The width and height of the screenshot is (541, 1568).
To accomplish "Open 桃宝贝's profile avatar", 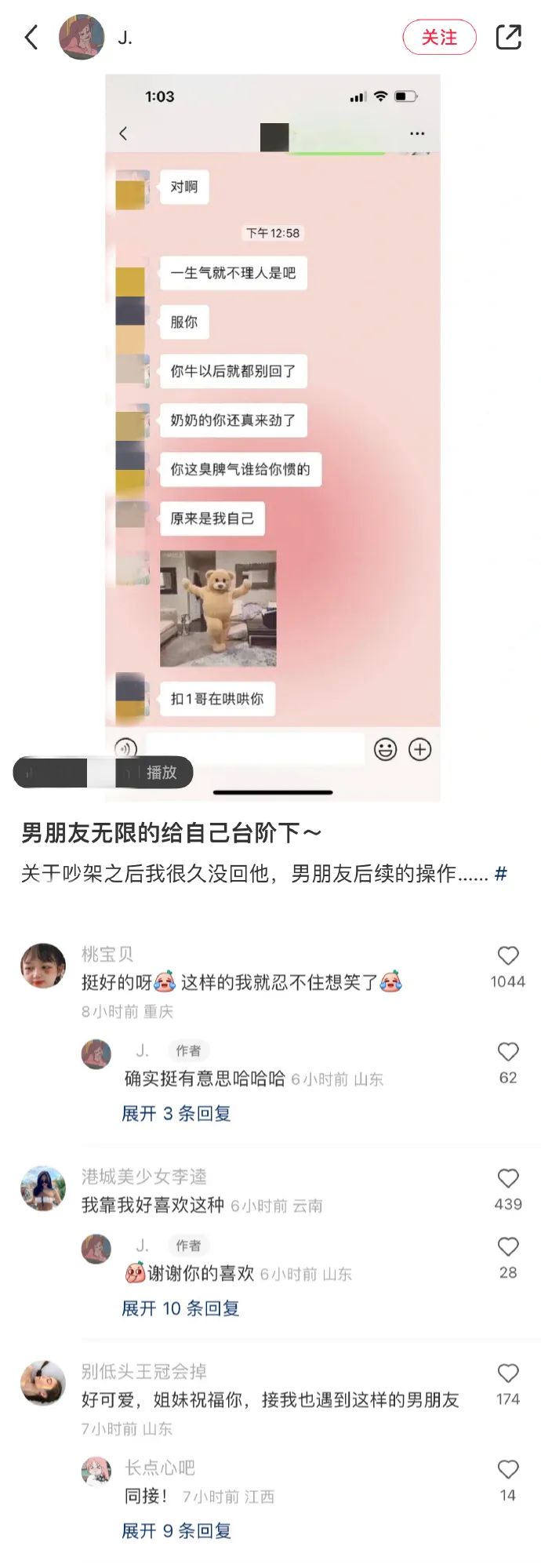I will tap(43, 966).
